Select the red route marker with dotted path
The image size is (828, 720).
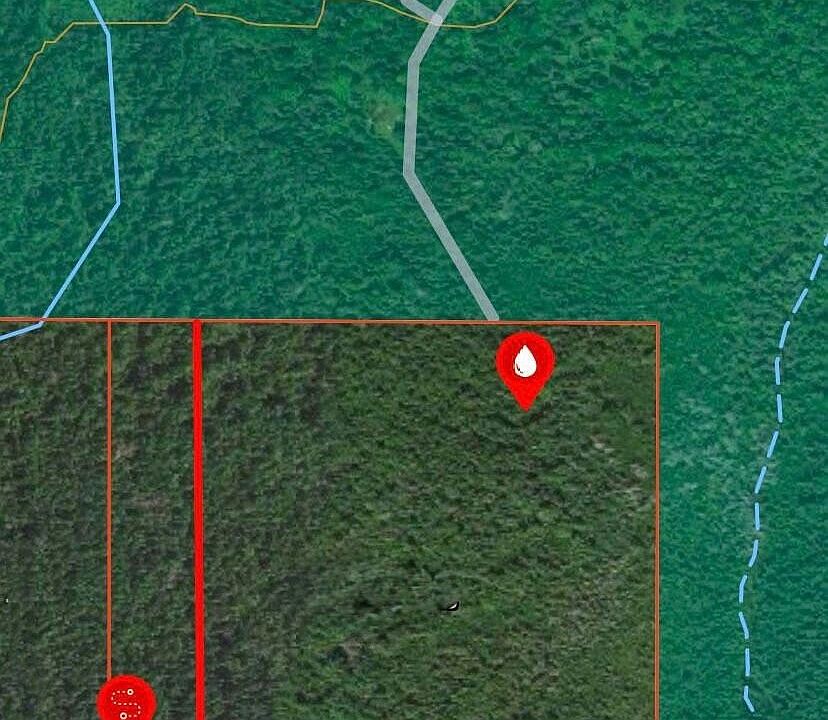[126, 701]
